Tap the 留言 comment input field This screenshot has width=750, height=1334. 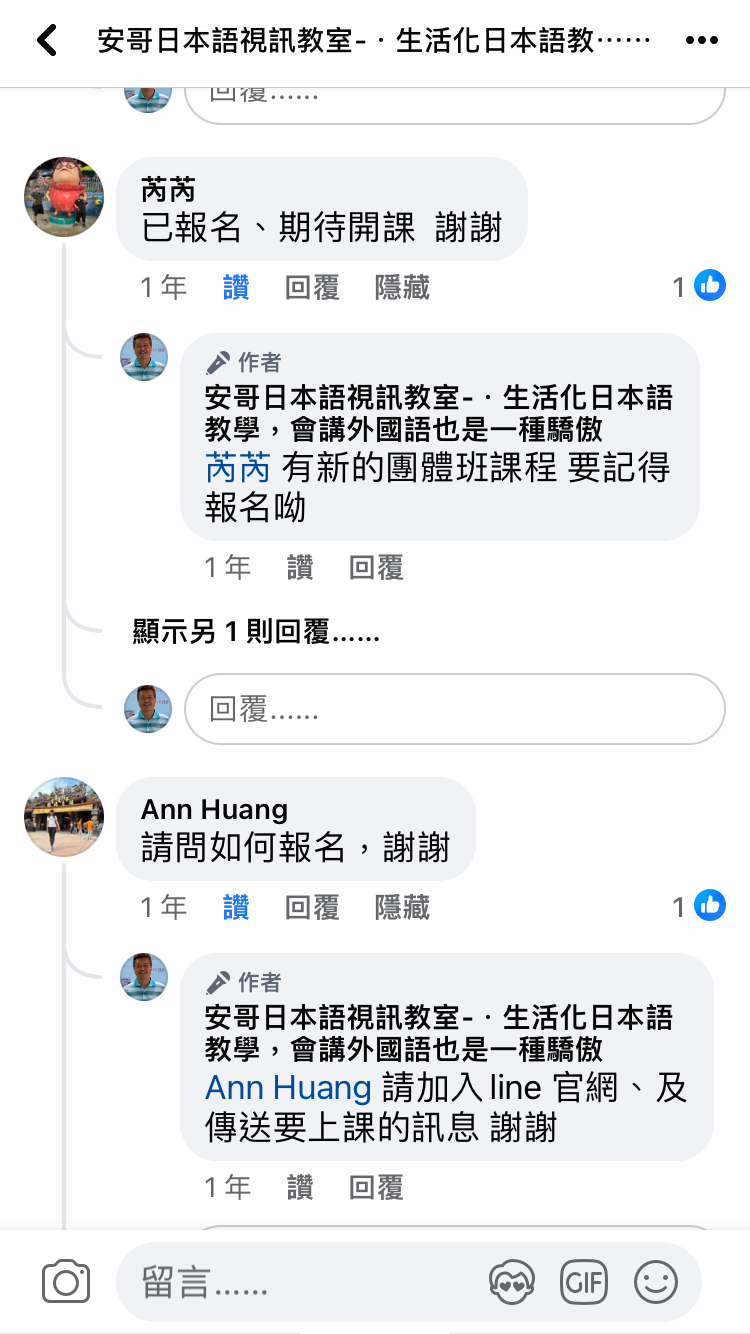(300, 1282)
